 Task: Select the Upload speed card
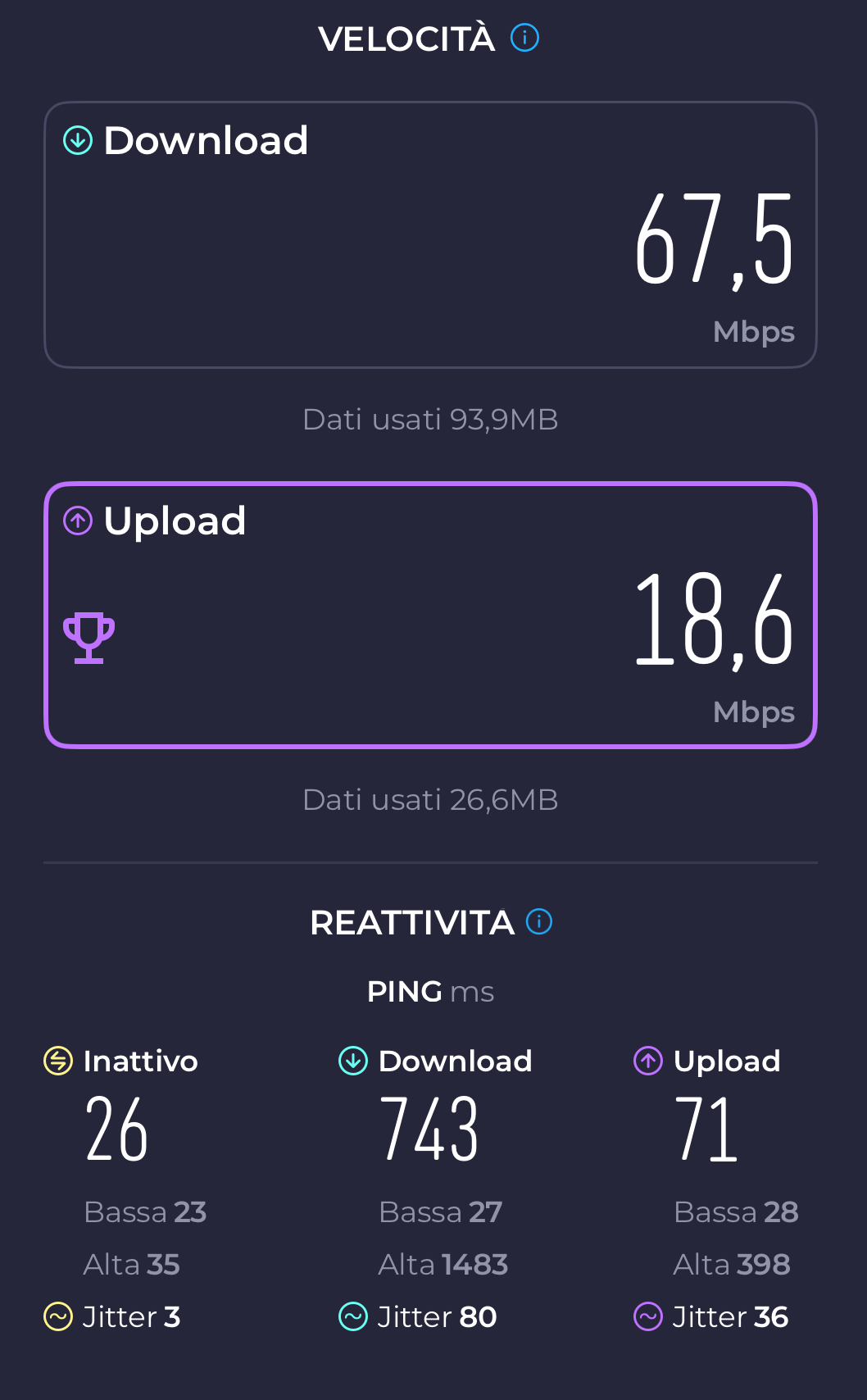coord(430,615)
